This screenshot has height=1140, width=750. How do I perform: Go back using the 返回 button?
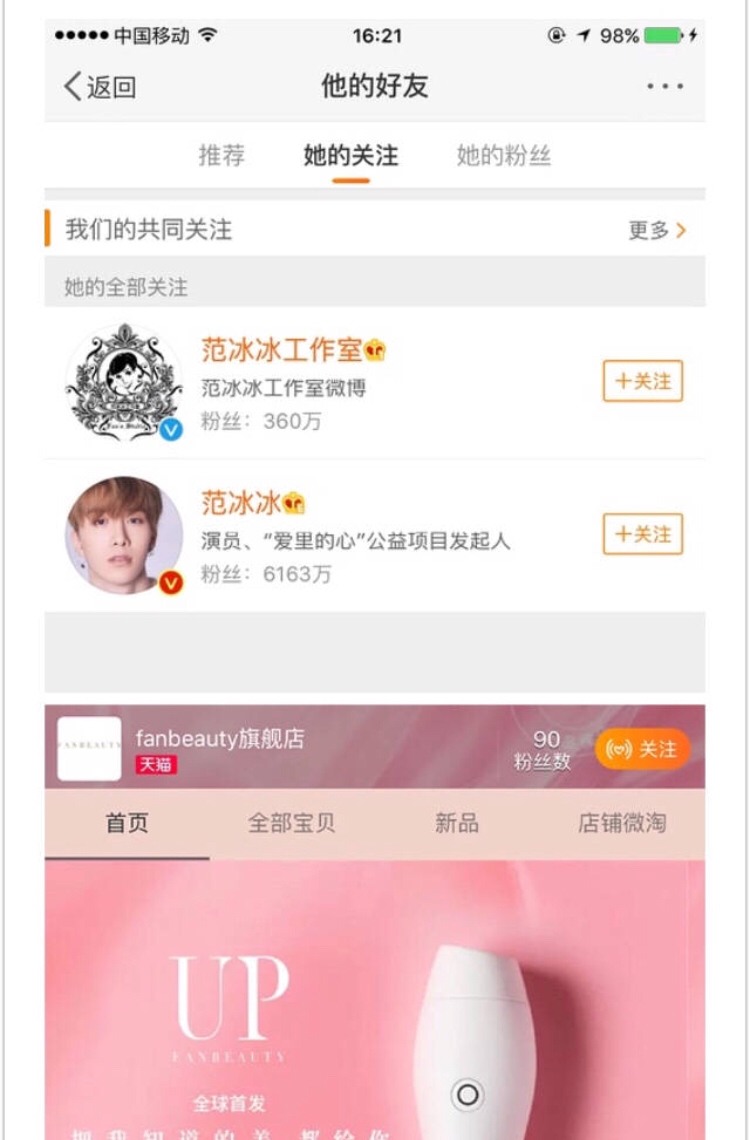coord(100,87)
